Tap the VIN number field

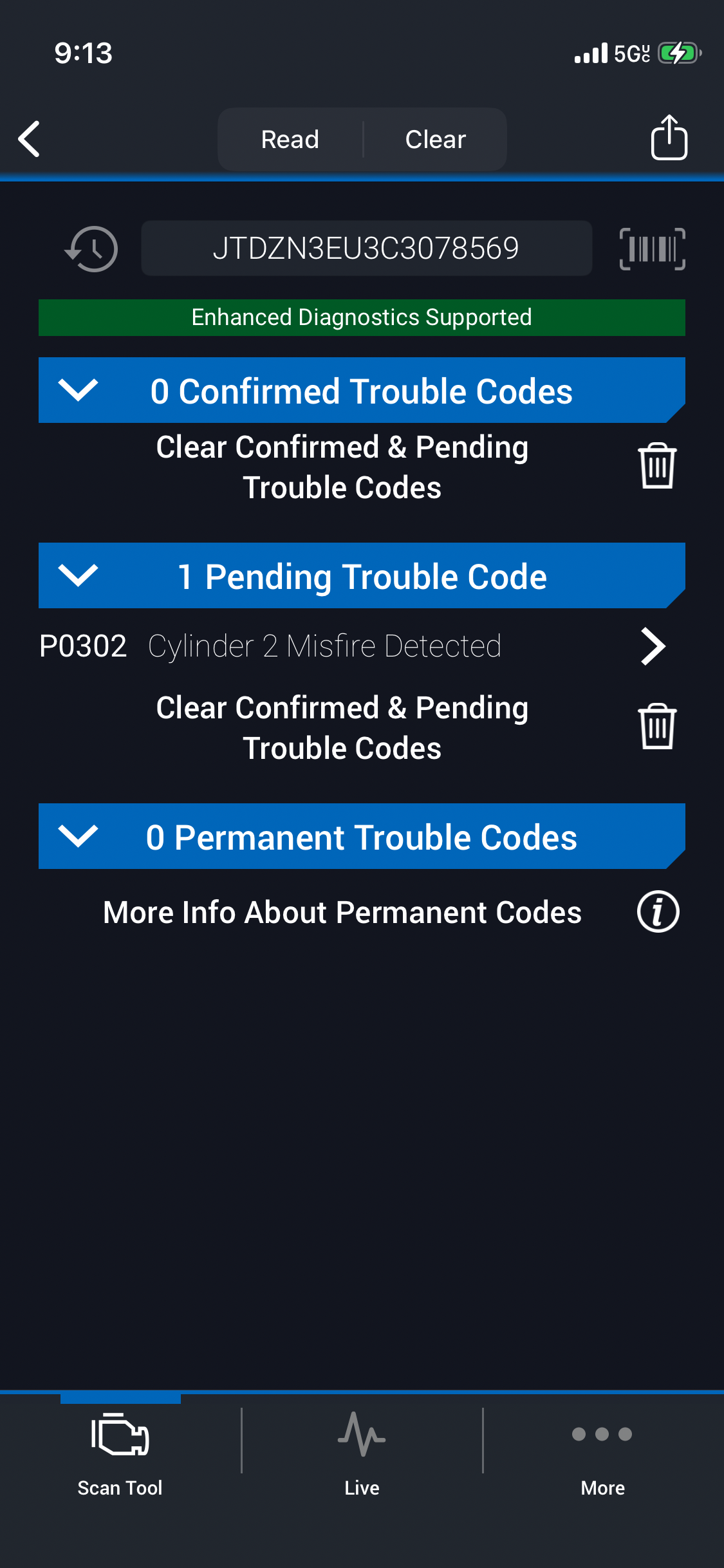click(x=366, y=248)
